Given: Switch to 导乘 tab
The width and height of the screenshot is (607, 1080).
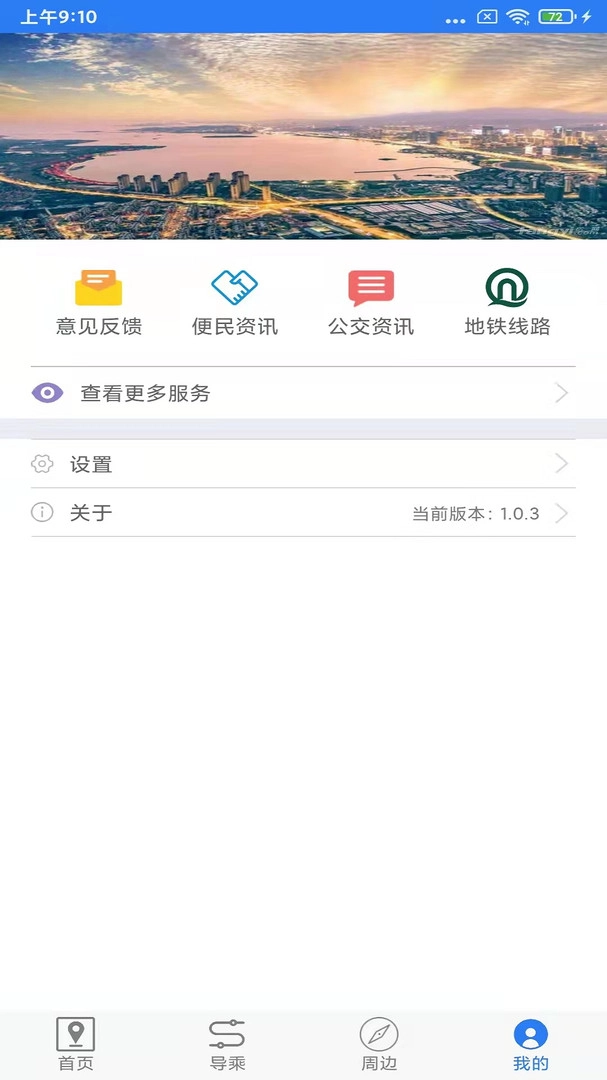Looking at the screenshot, I should tap(227, 1044).
